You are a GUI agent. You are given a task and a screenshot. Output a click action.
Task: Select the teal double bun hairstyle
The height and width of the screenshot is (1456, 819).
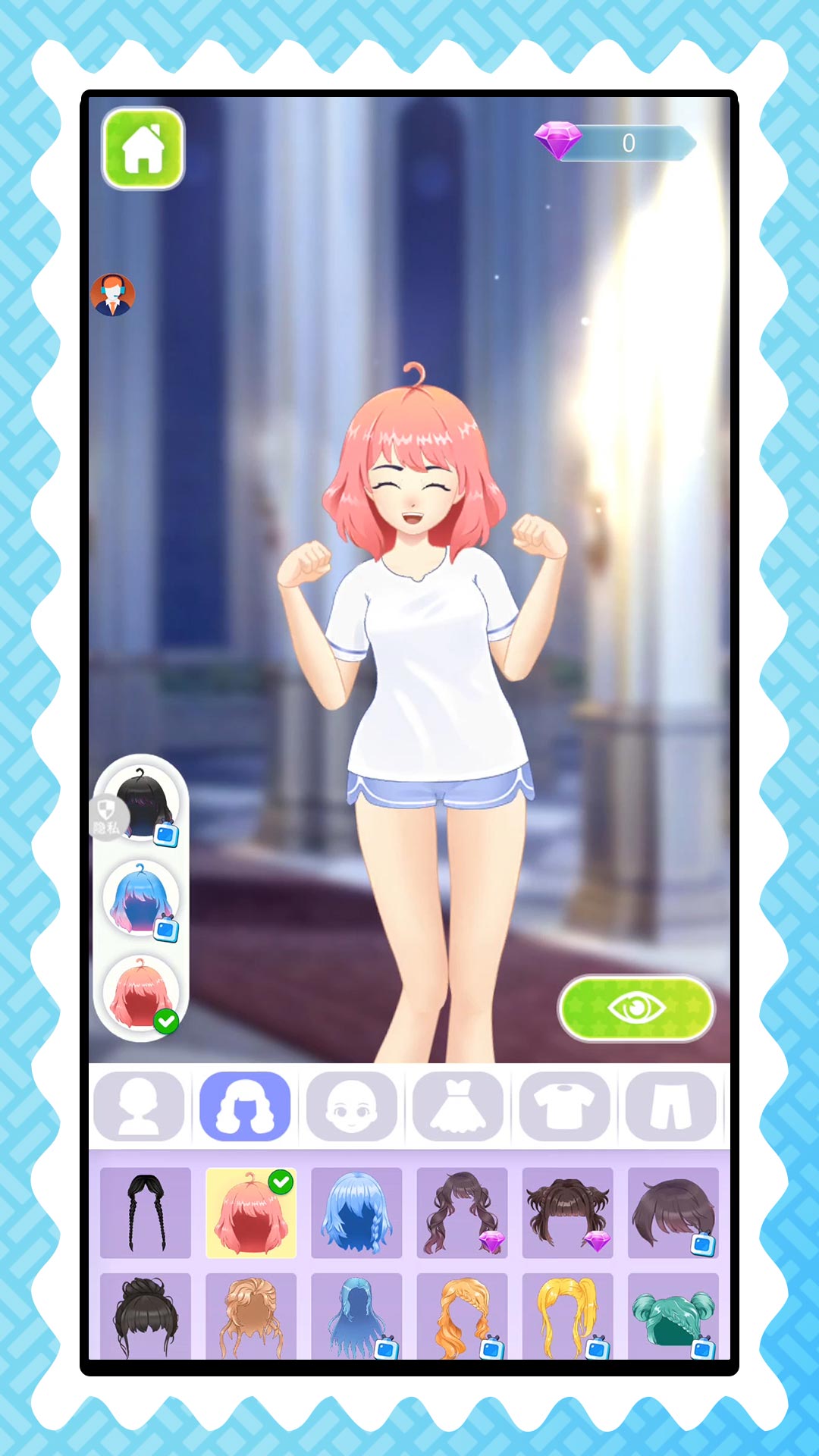(673, 1316)
